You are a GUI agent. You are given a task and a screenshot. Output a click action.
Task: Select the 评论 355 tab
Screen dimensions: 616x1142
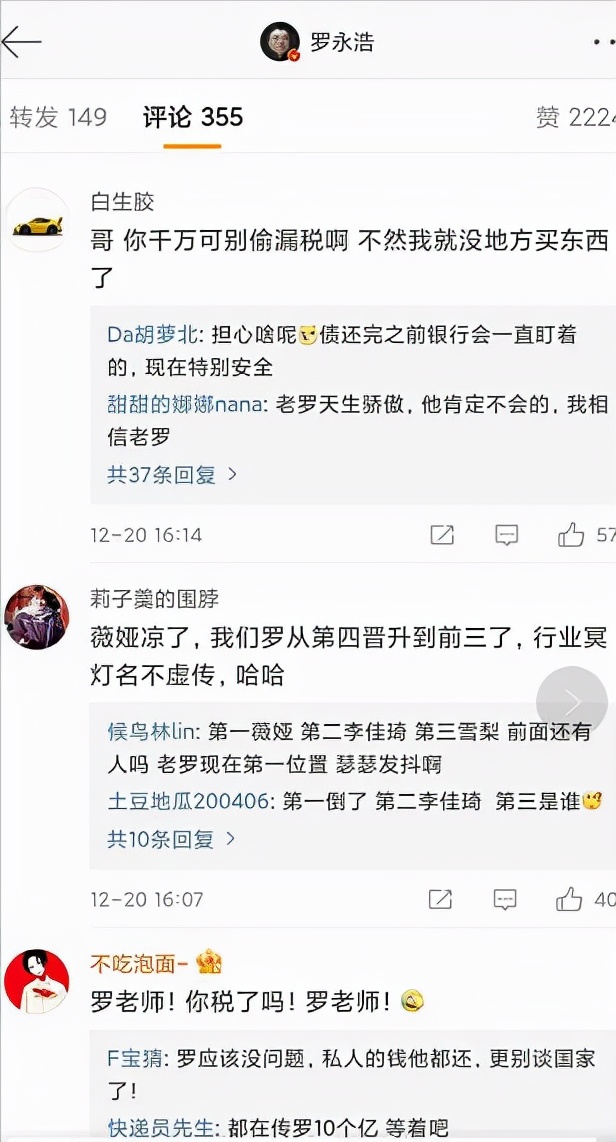pos(193,117)
